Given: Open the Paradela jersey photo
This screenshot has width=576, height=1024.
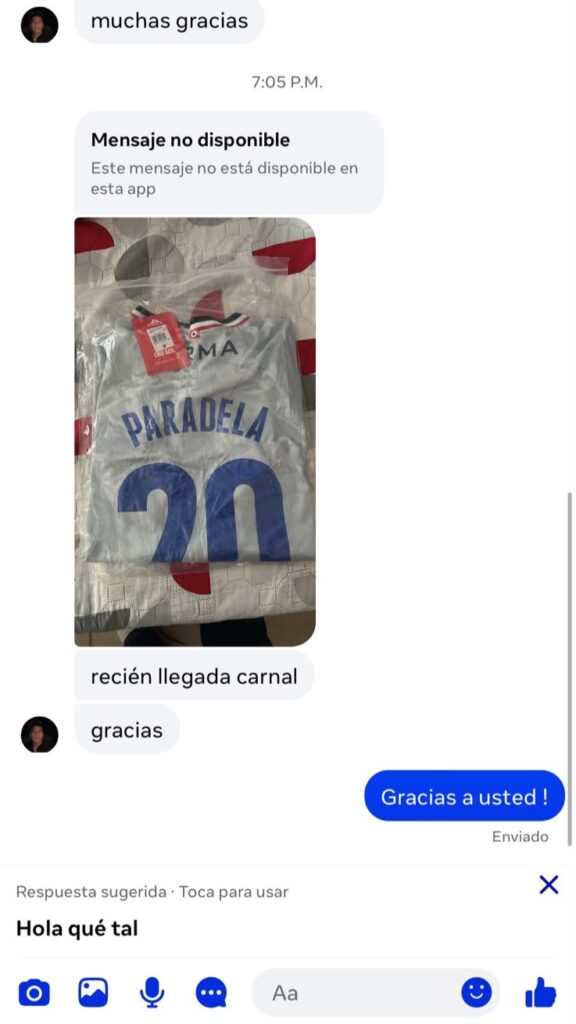Looking at the screenshot, I should click(195, 432).
